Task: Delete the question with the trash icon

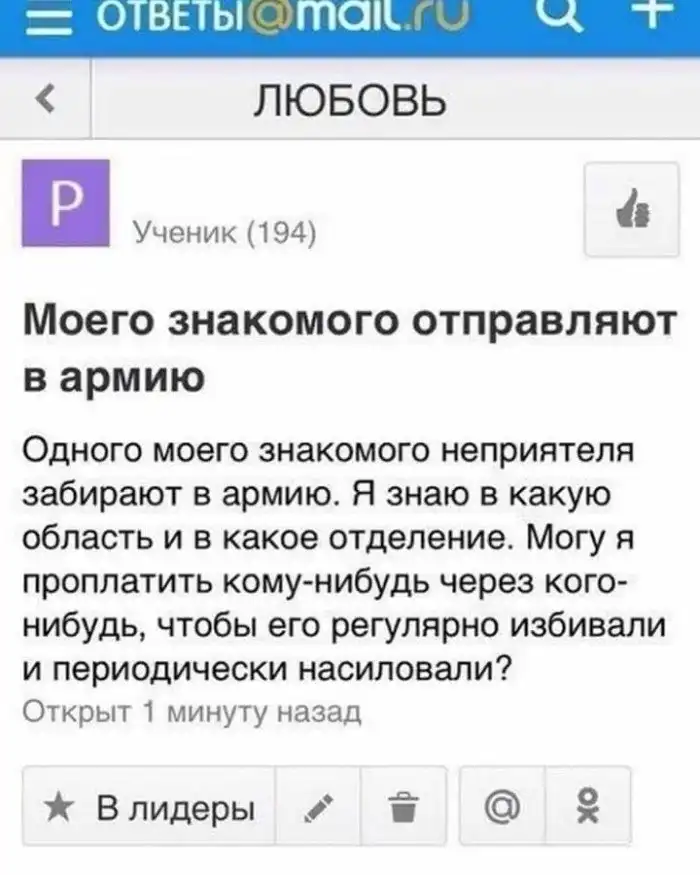Action: coord(403,806)
